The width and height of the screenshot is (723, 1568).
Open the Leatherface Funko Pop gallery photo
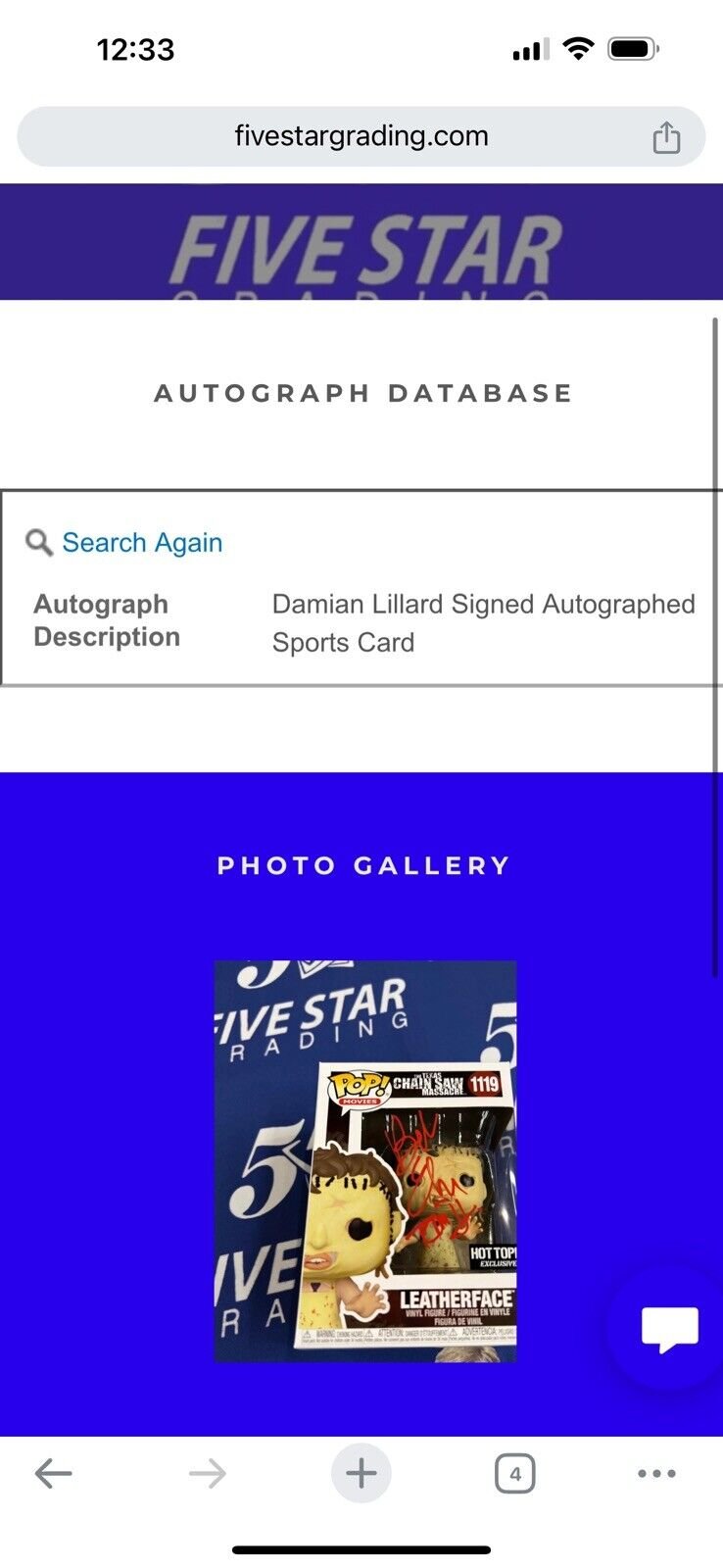click(365, 1161)
